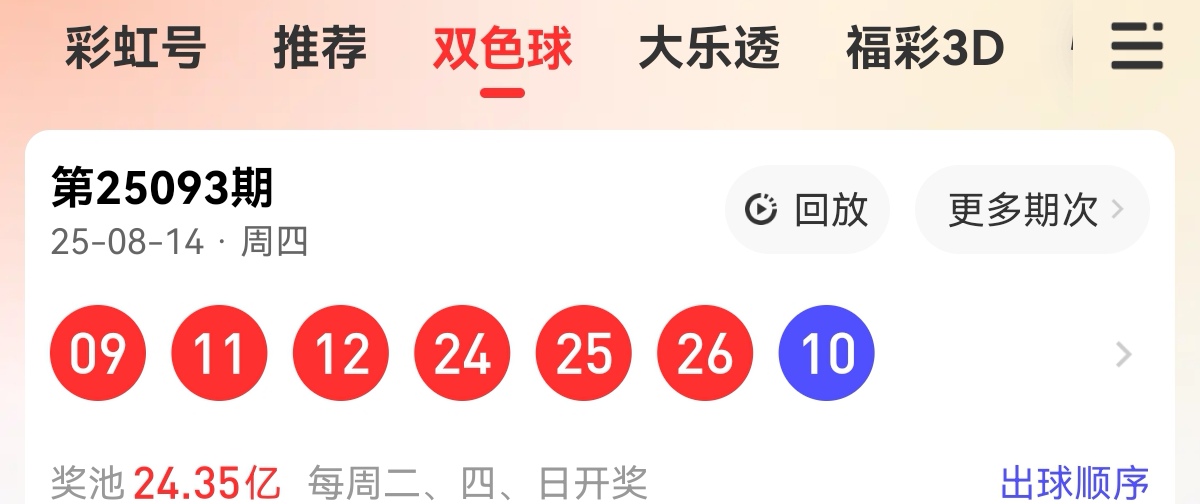Switch to the 推荐 tab

pos(320,48)
